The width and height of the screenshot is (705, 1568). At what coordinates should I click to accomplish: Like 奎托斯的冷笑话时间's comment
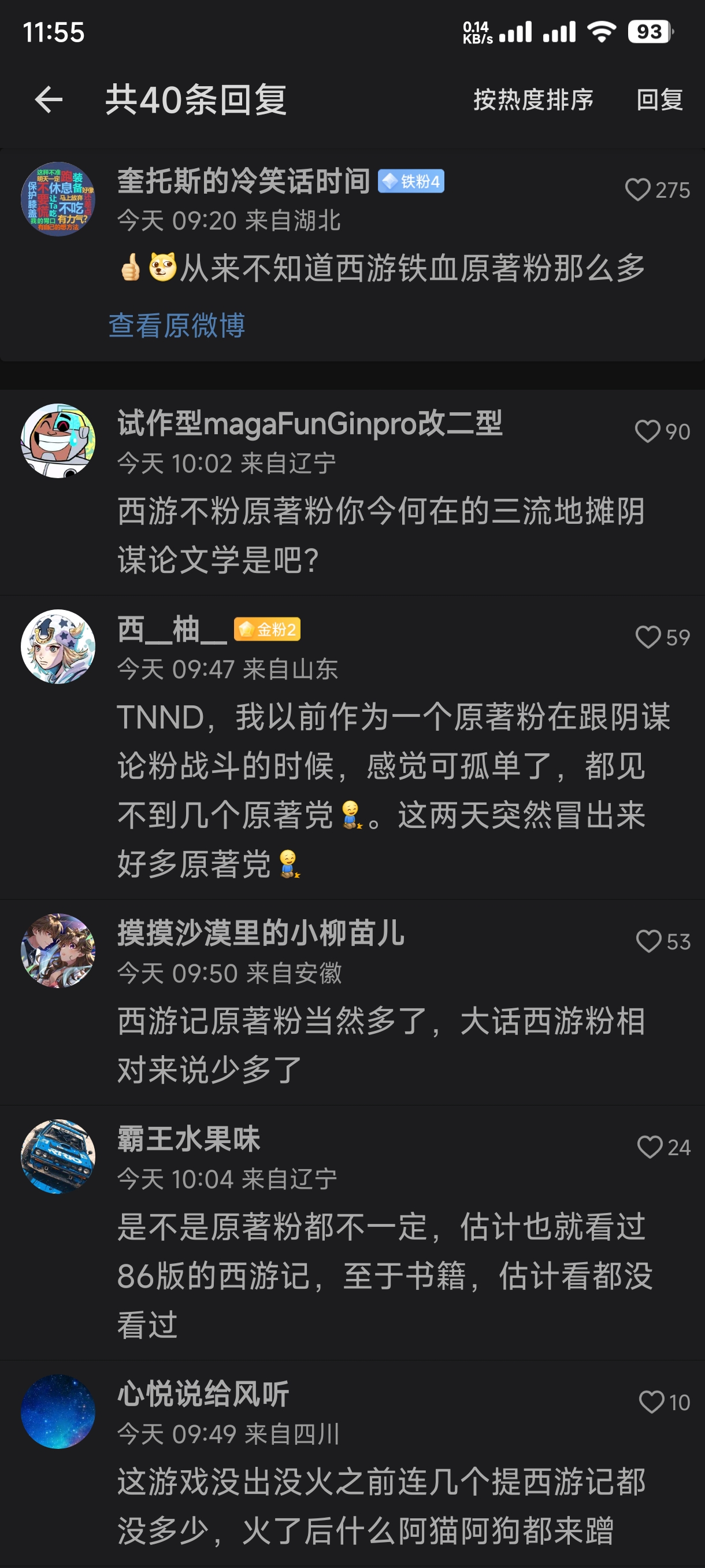[x=637, y=190]
